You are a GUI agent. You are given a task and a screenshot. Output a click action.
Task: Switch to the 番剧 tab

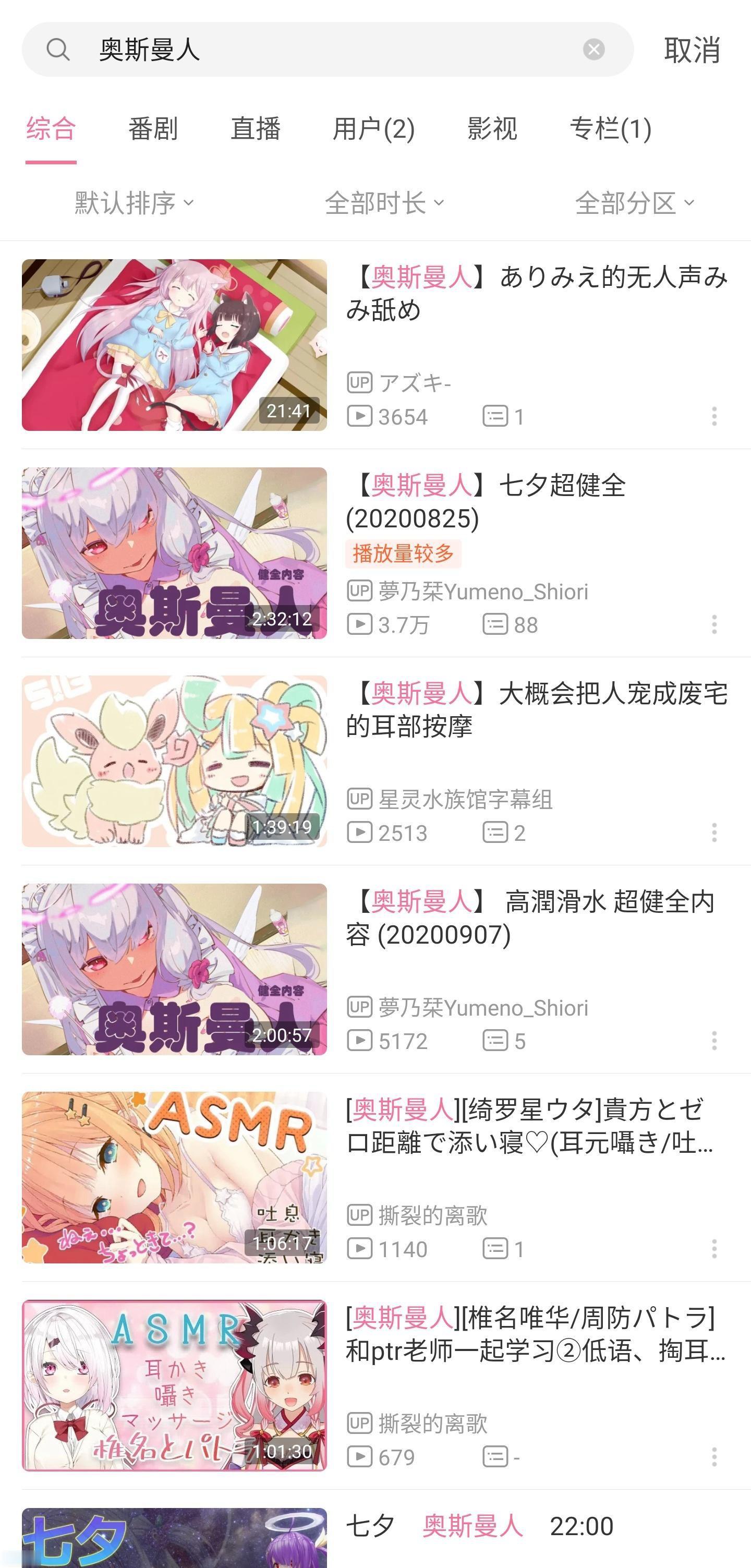click(x=153, y=129)
